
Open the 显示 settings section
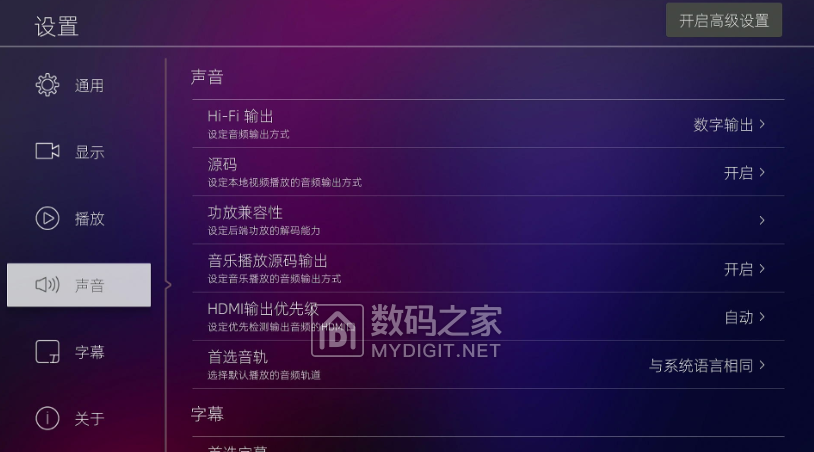tap(78, 152)
